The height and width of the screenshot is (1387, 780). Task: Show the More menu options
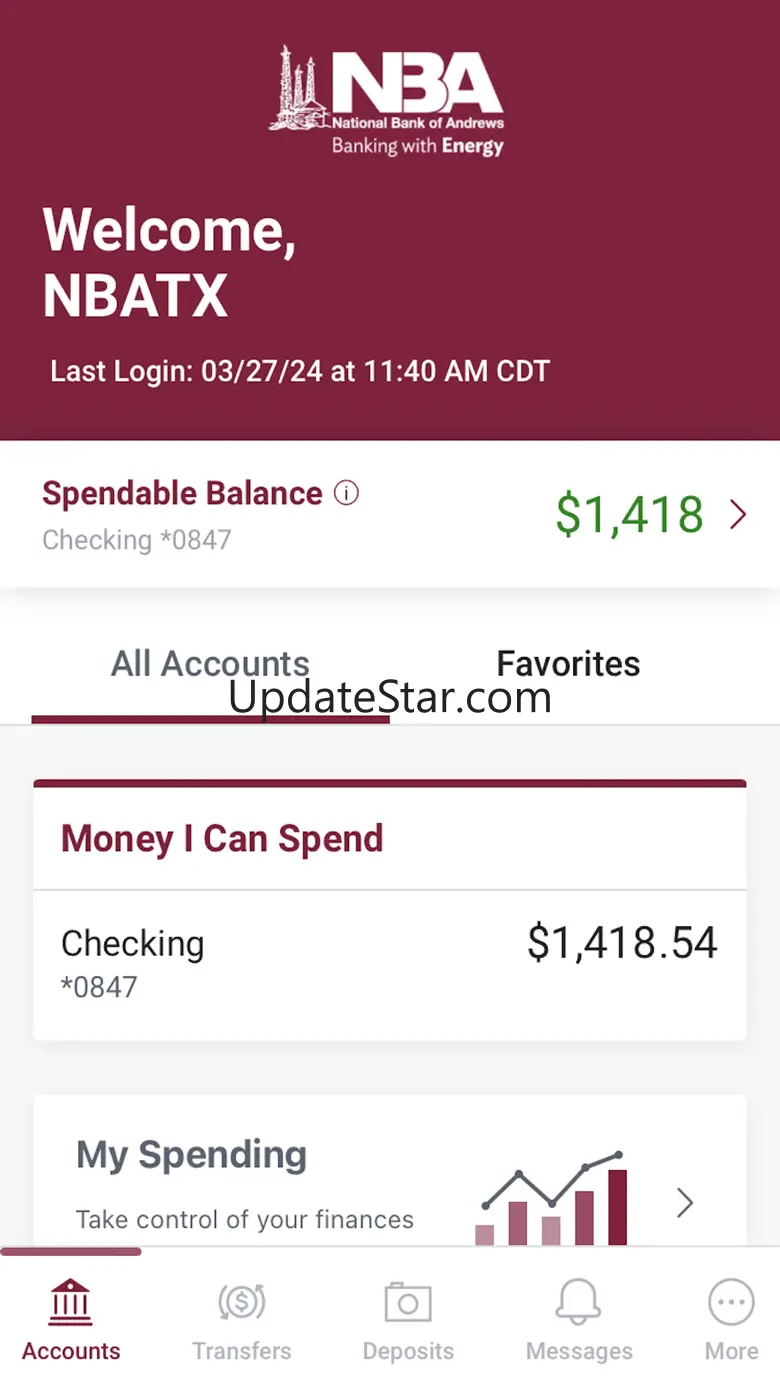731,1320
